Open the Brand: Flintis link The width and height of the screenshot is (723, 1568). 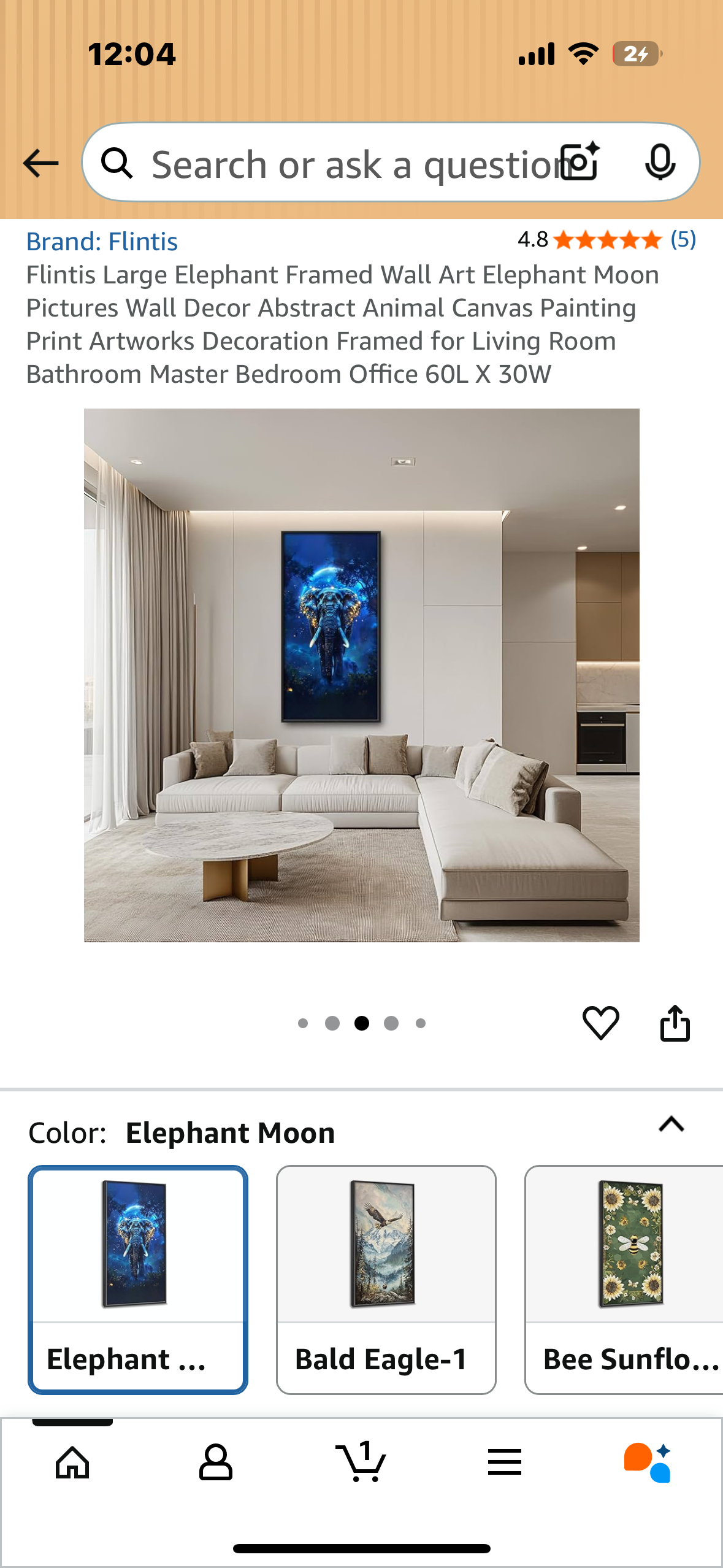(x=102, y=242)
